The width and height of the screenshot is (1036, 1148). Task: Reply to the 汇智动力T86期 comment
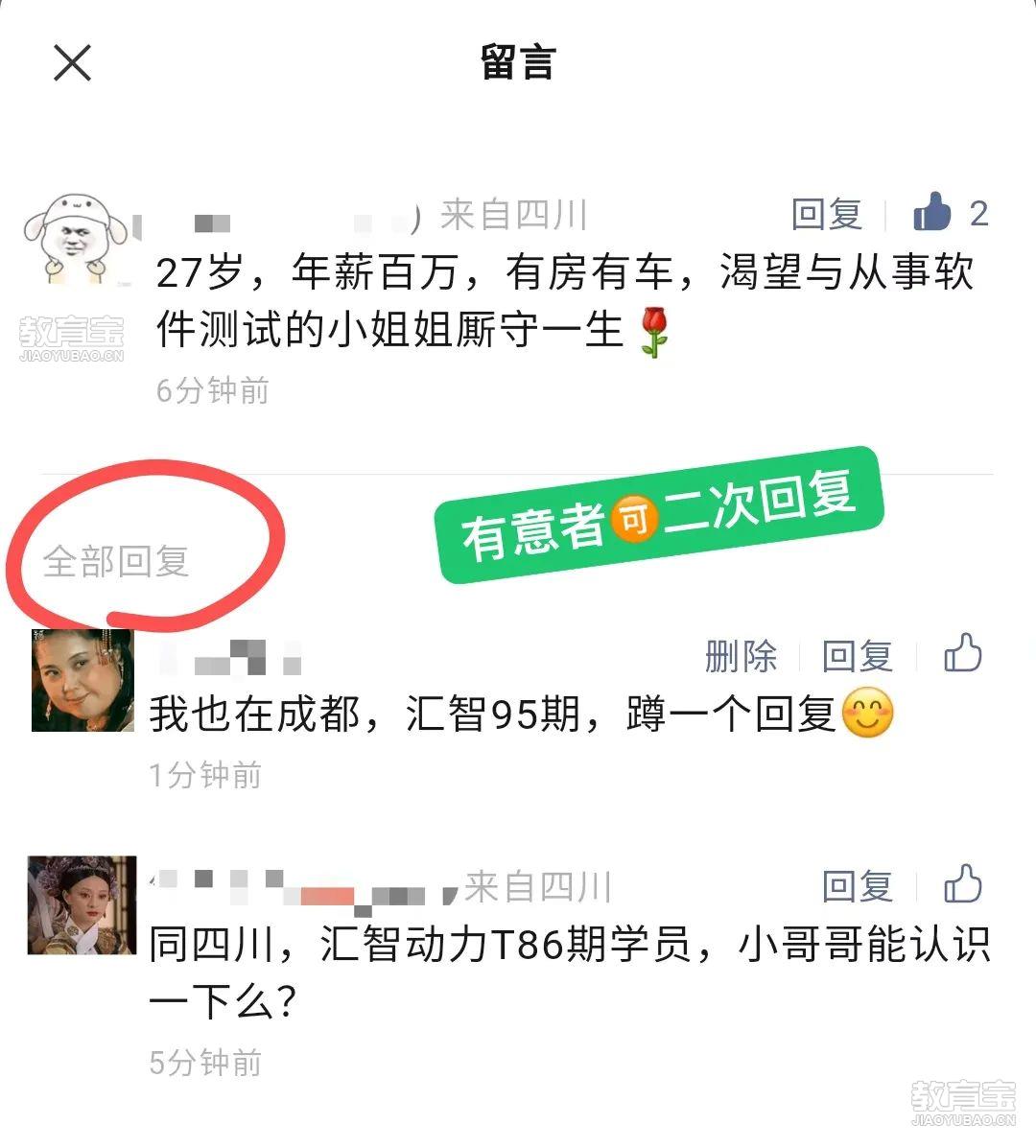858,886
